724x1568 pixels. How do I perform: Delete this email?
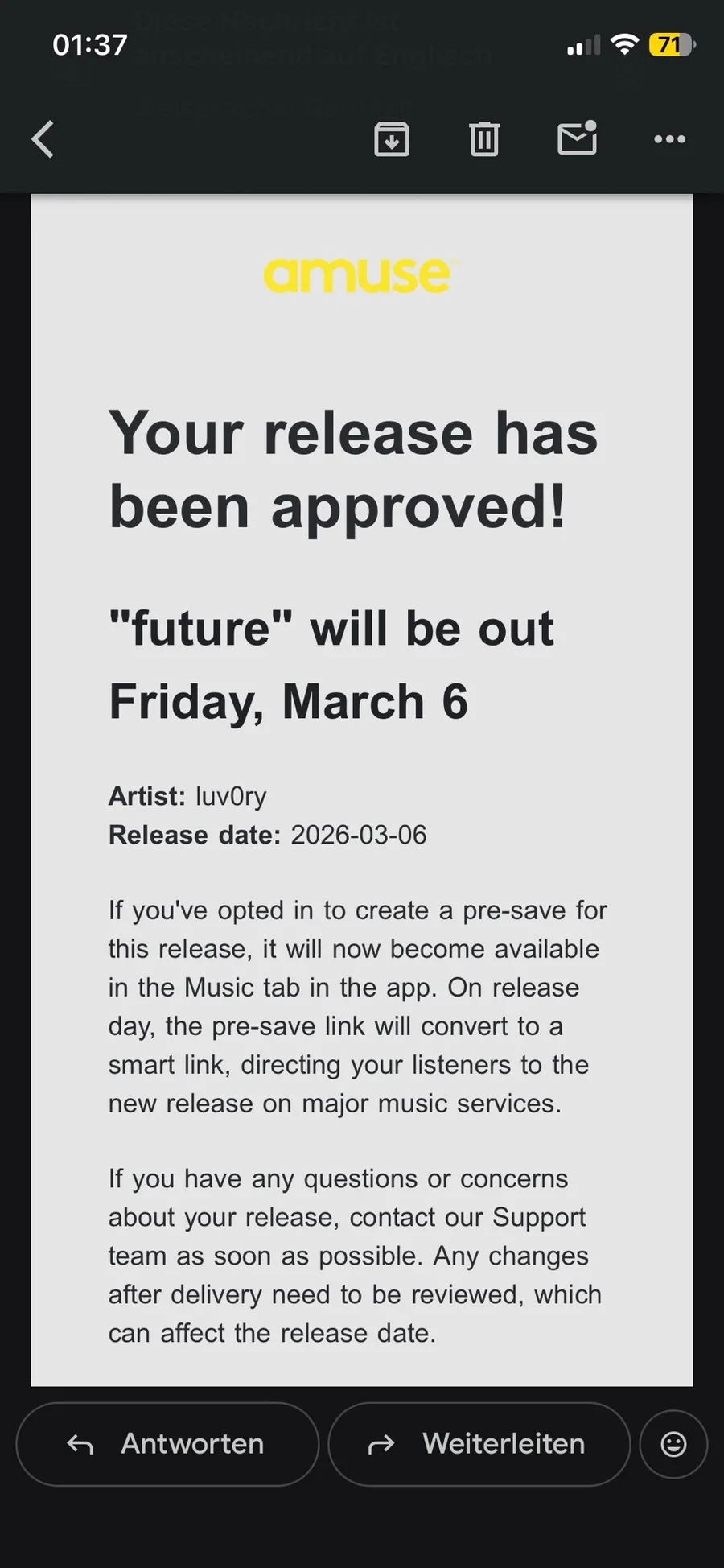484,139
